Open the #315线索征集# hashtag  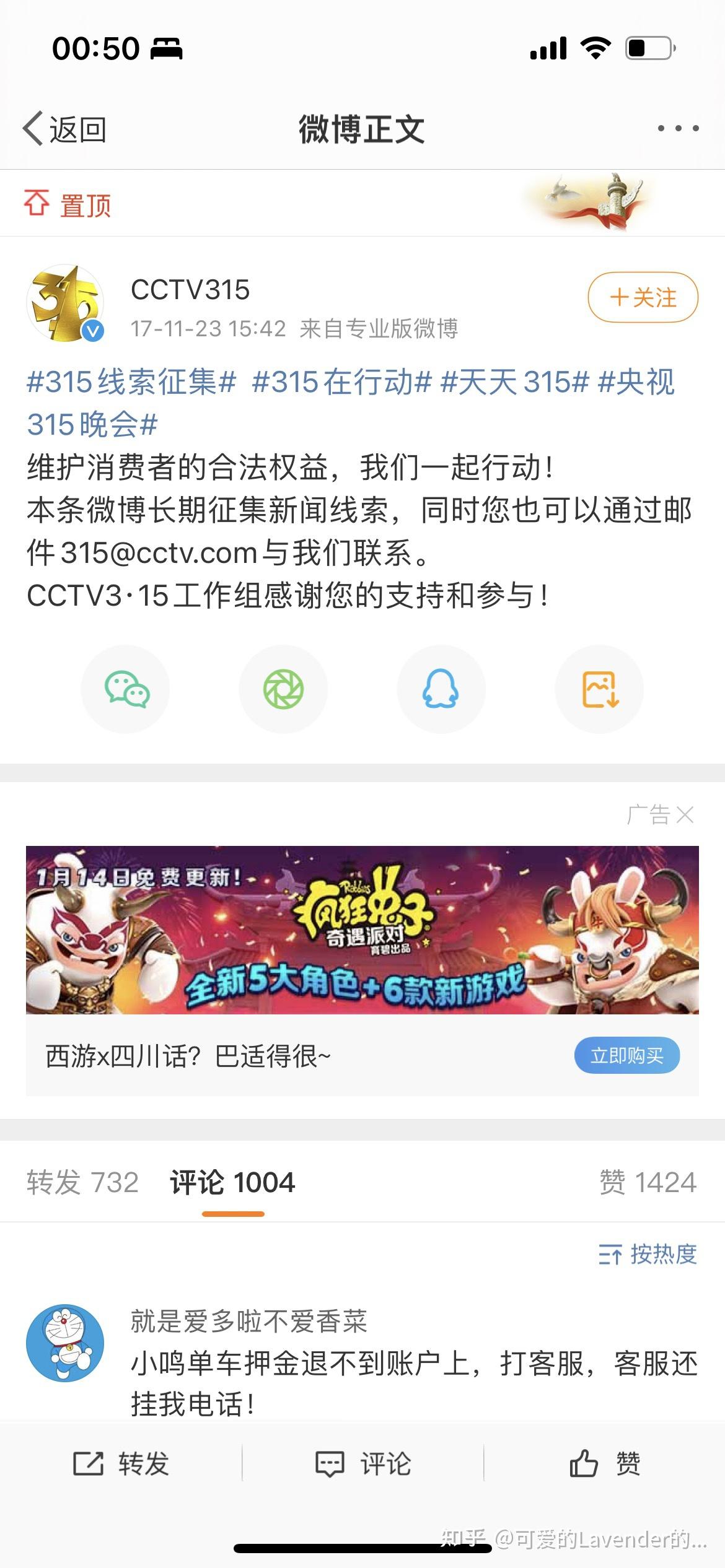(x=131, y=381)
